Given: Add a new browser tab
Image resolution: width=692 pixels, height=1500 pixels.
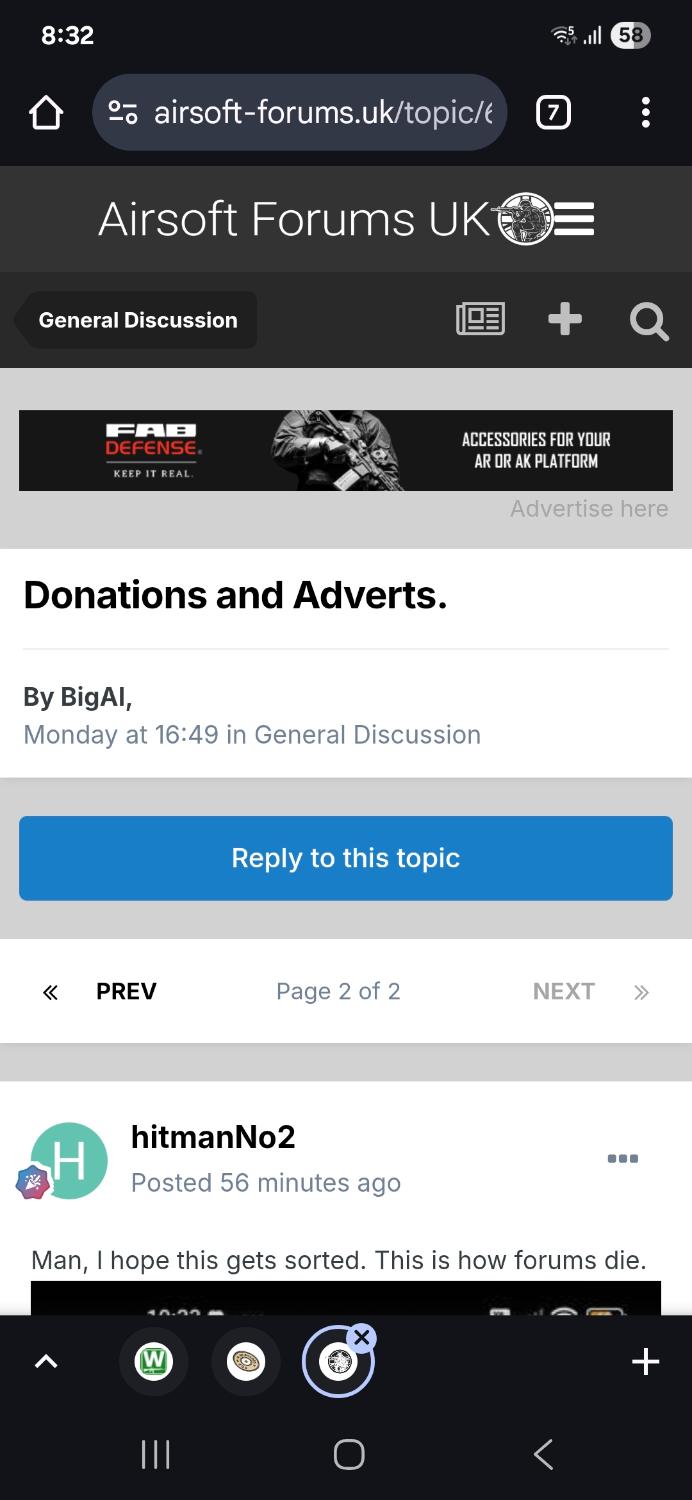Looking at the screenshot, I should (646, 1362).
